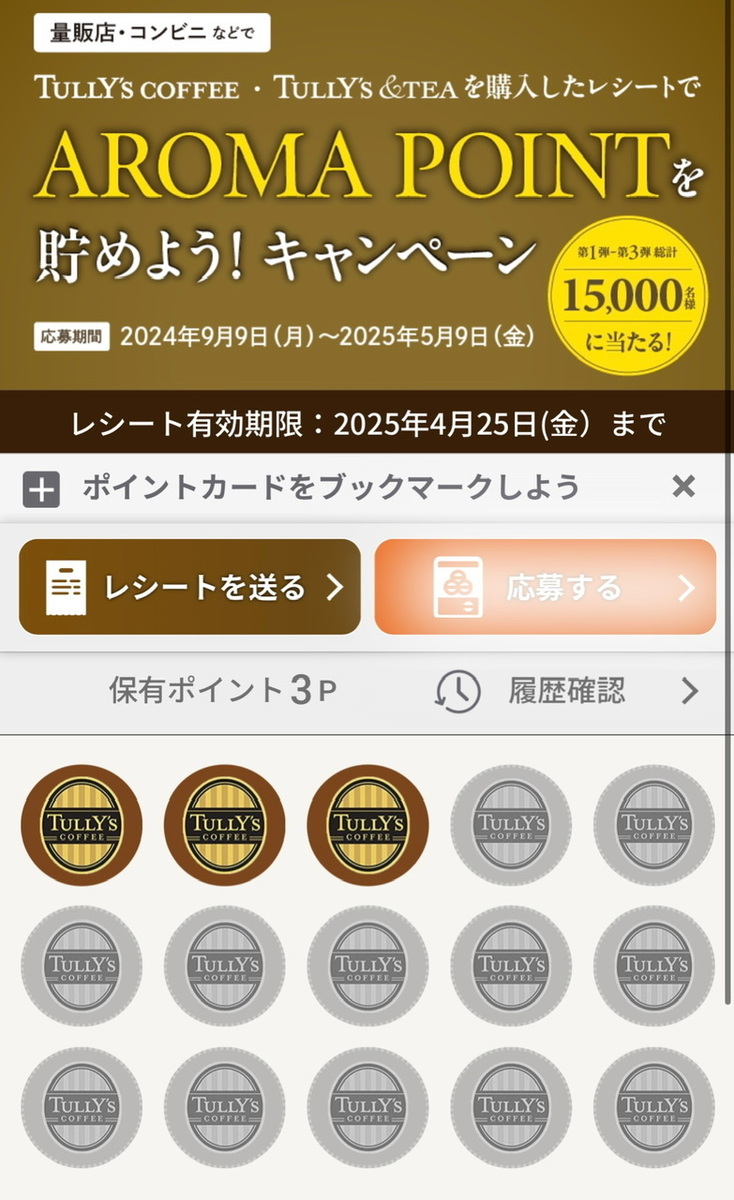
Task: Dismiss the bookmark point card banner
Action: coord(683,487)
